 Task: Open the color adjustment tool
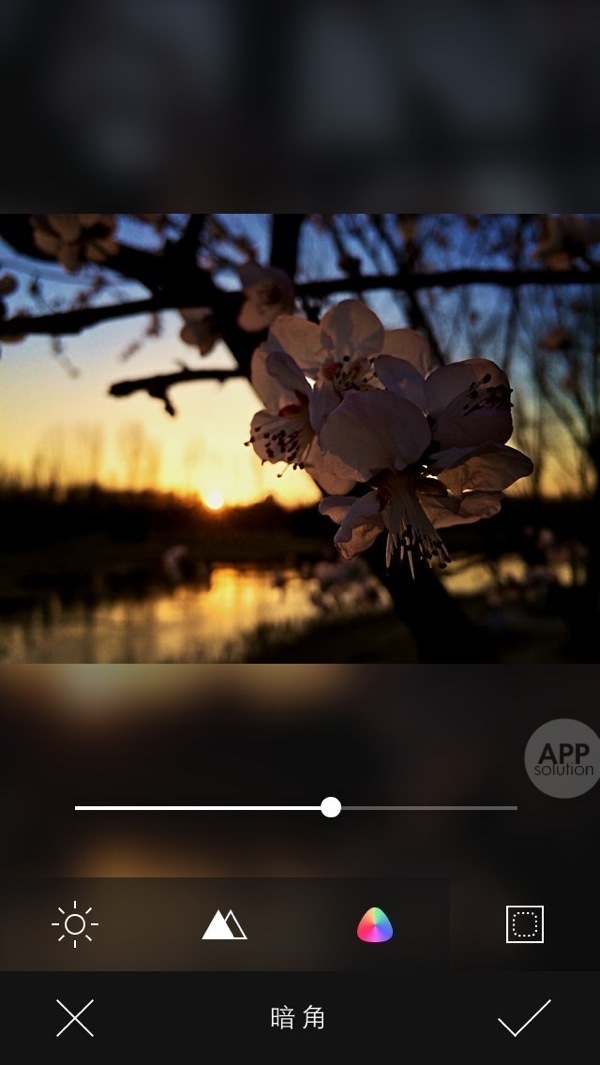point(375,925)
